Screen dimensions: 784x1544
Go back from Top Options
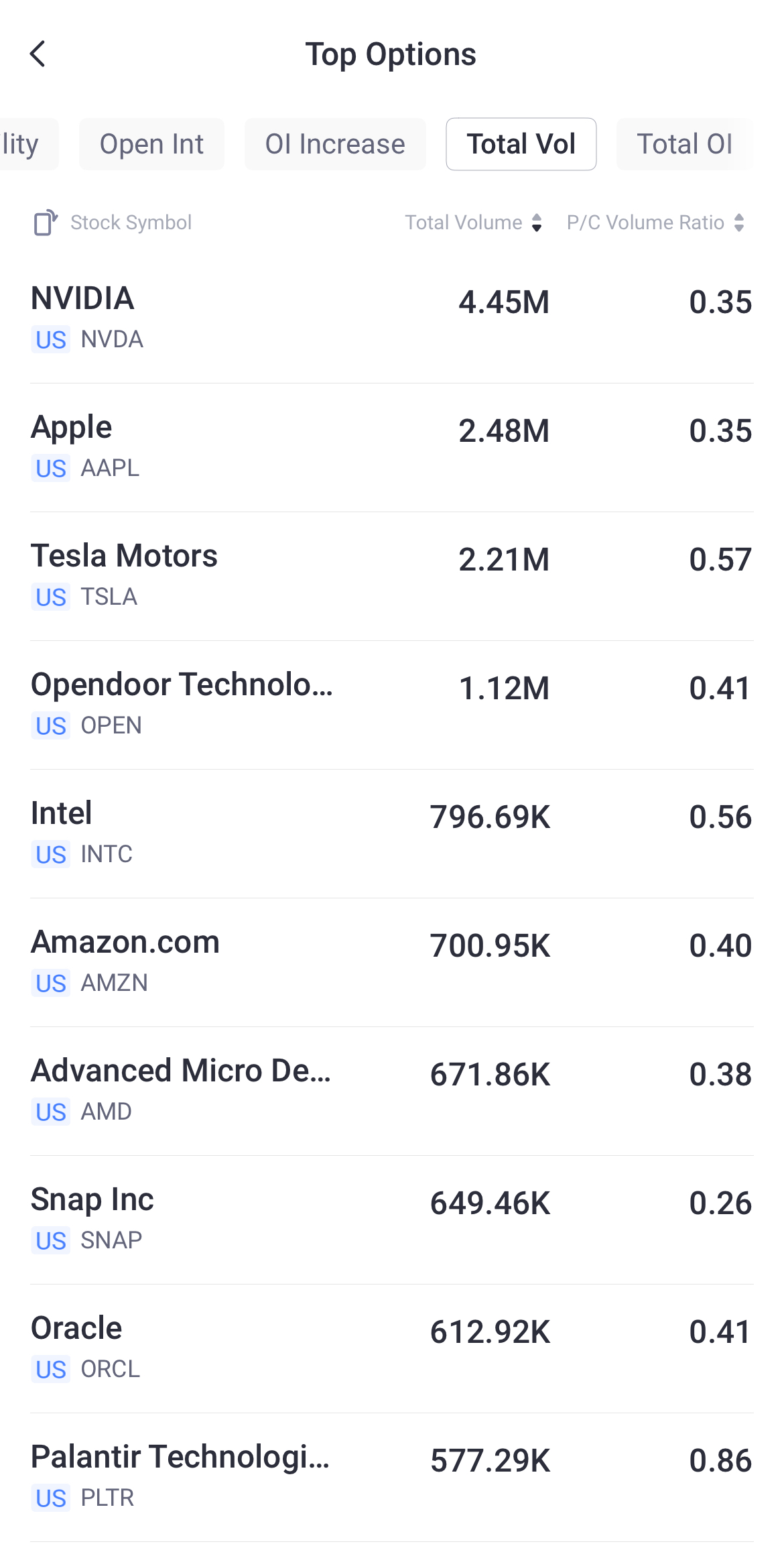[x=38, y=54]
